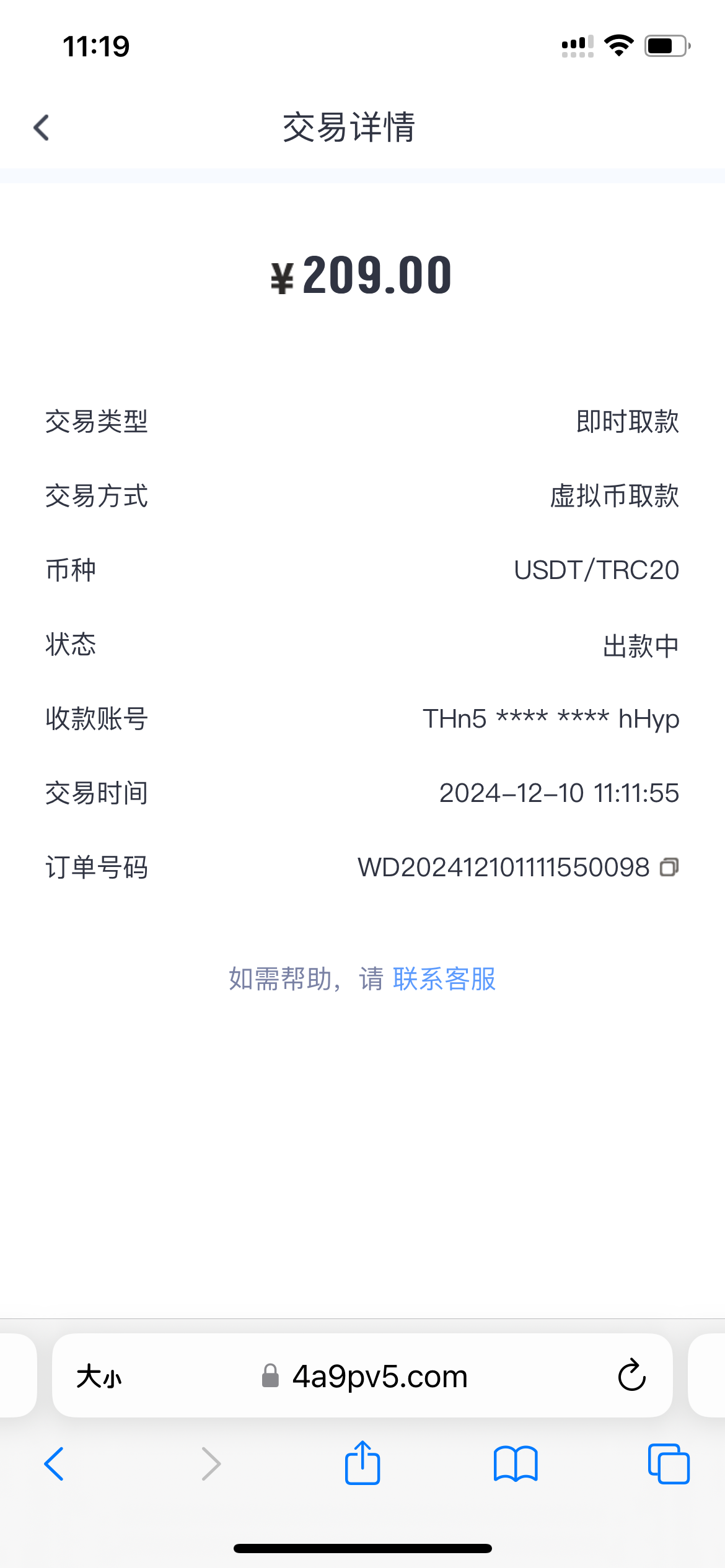Copy the order number WD2024121011111550098
This screenshot has width=725, height=1568.
tap(669, 867)
